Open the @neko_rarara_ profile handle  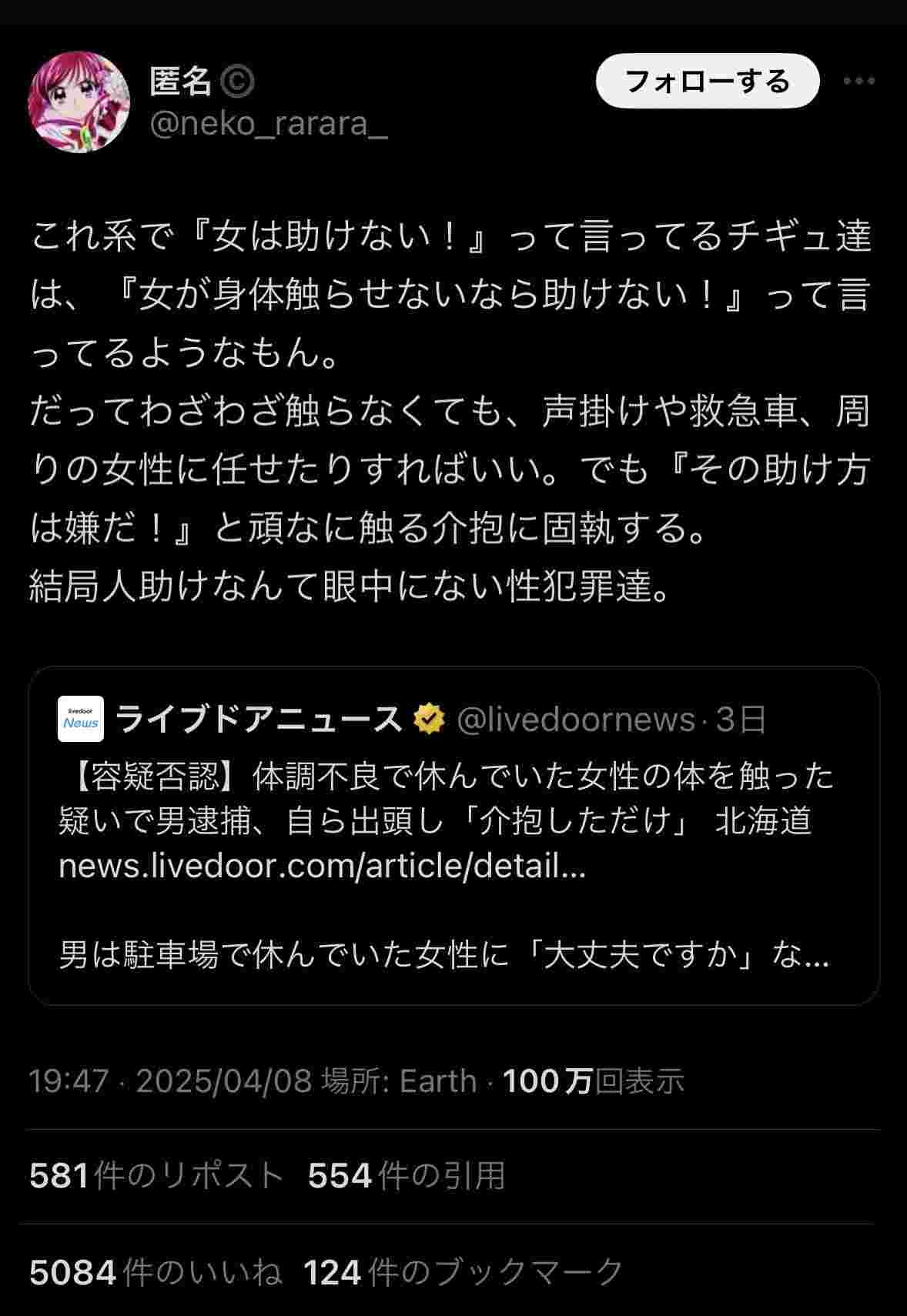[x=268, y=124]
